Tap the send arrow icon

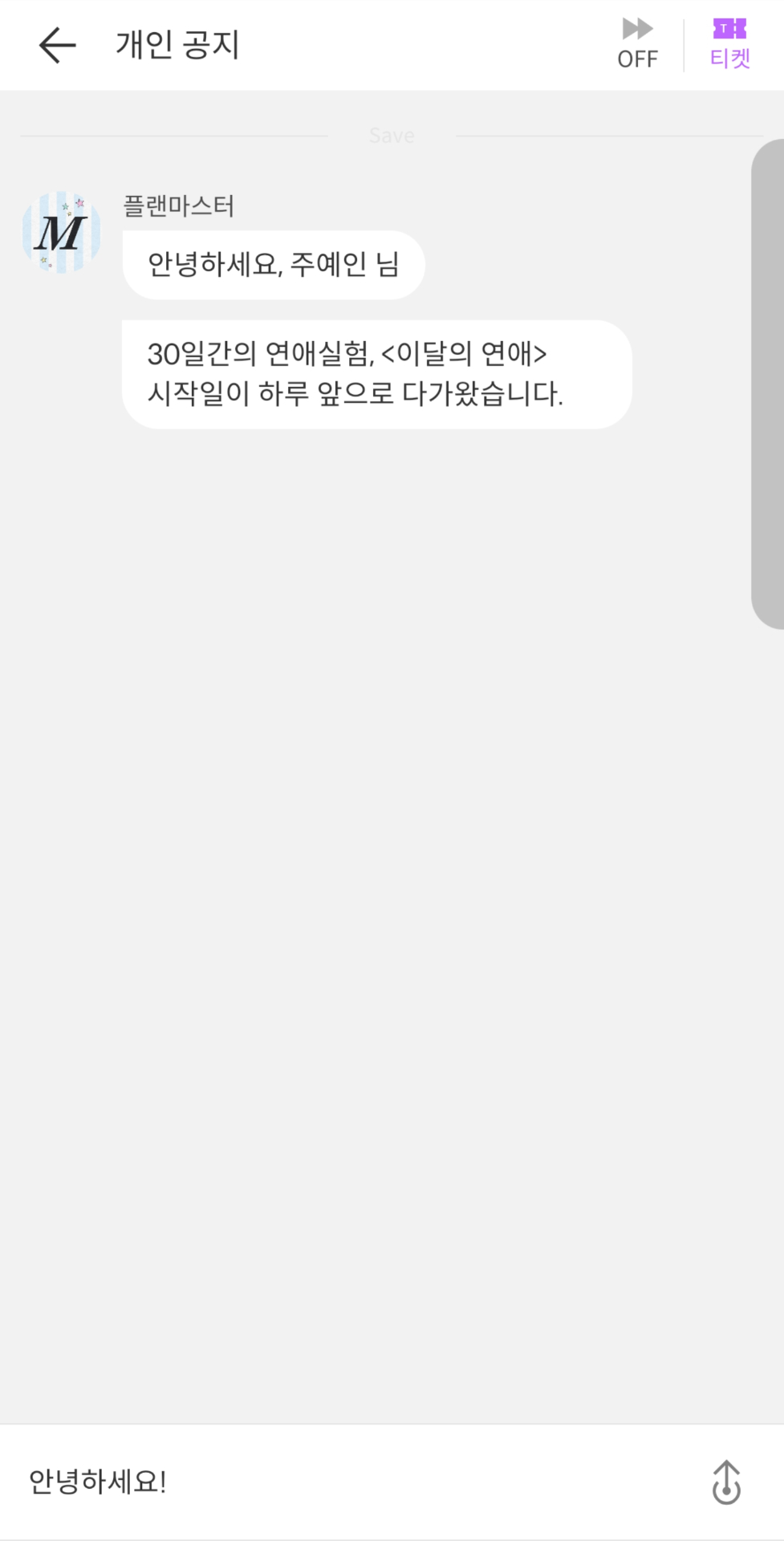tap(726, 1482)
